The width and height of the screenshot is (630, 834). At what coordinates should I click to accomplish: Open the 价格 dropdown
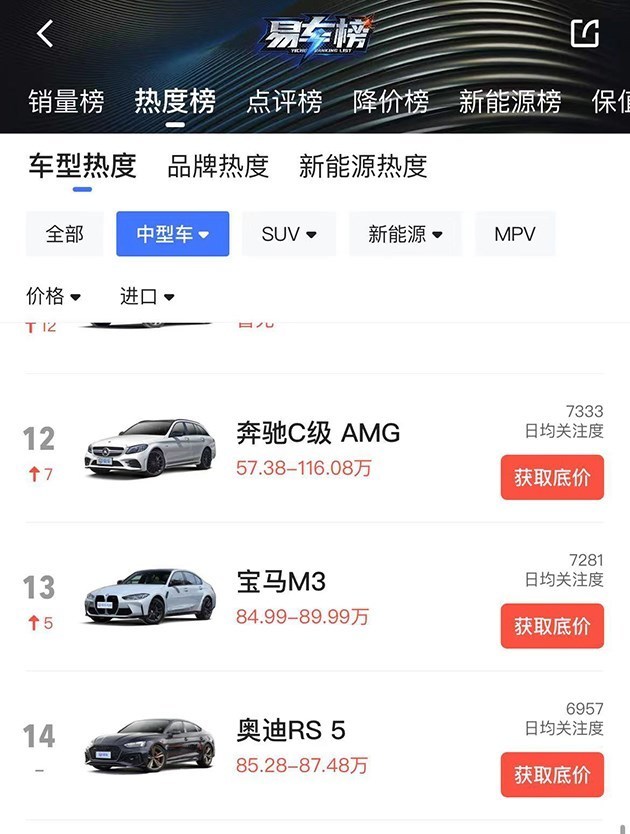tap(54, 296)
